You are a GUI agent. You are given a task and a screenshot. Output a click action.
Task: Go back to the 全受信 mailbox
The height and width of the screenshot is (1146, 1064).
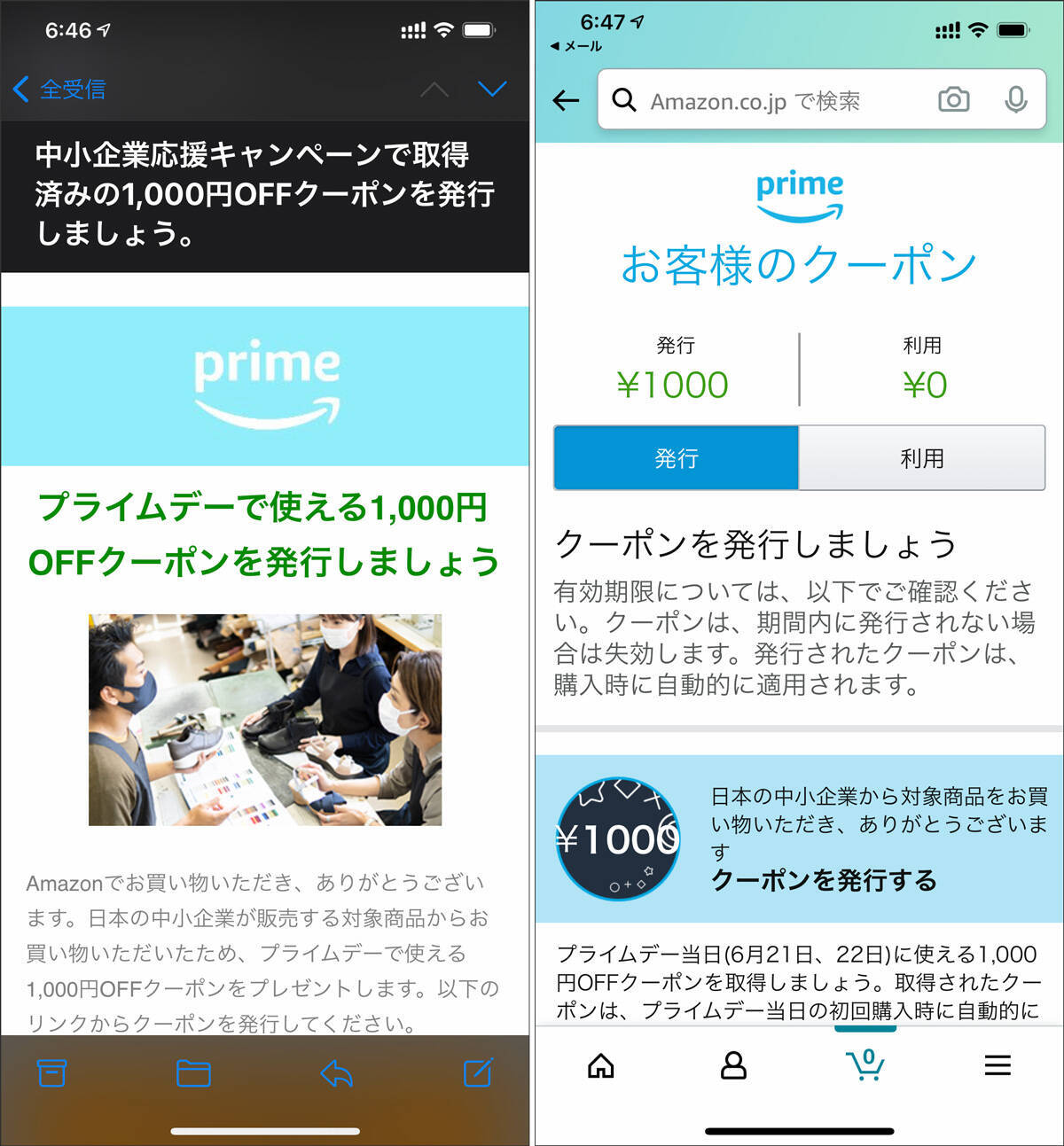tap(60, 90)
